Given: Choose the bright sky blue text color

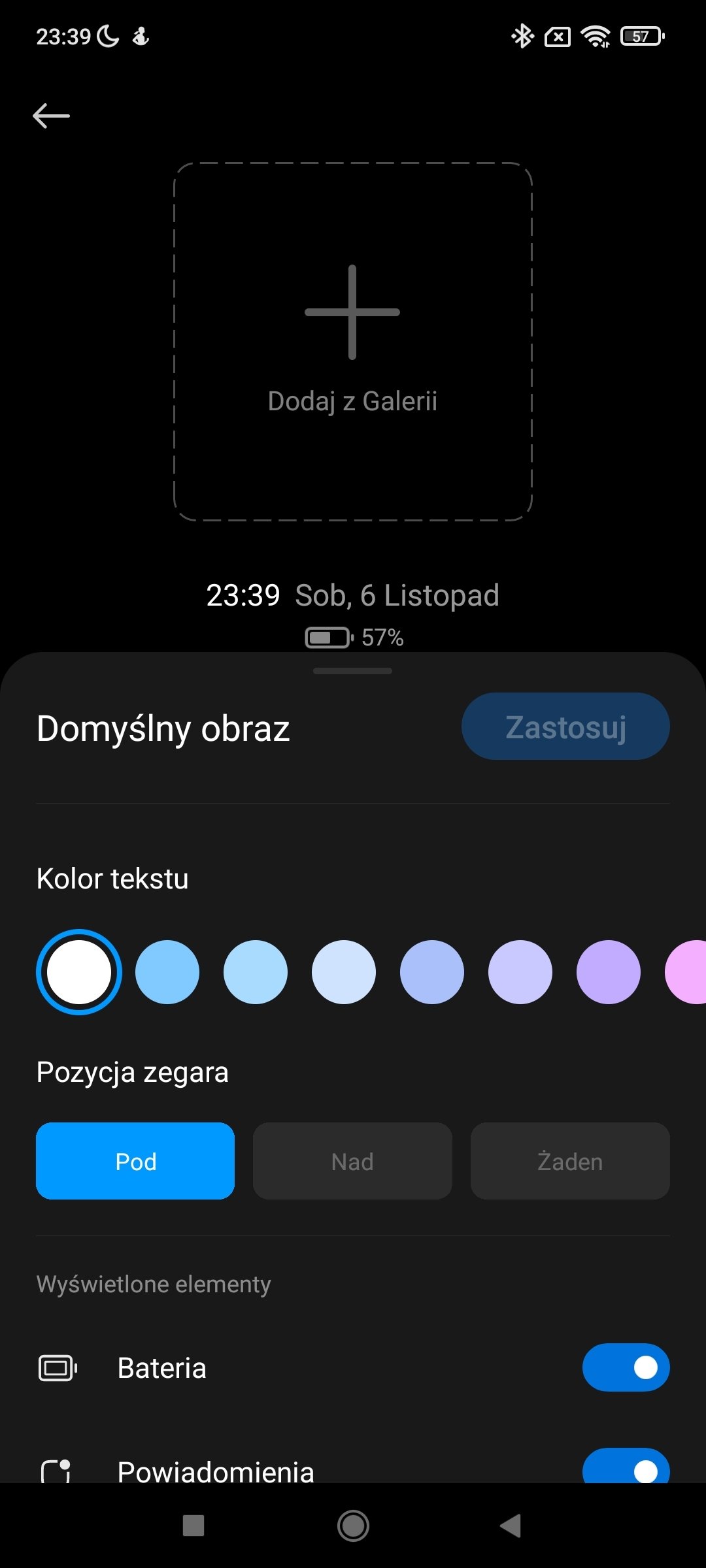Looking at the screenshot, I should (167, 972).
